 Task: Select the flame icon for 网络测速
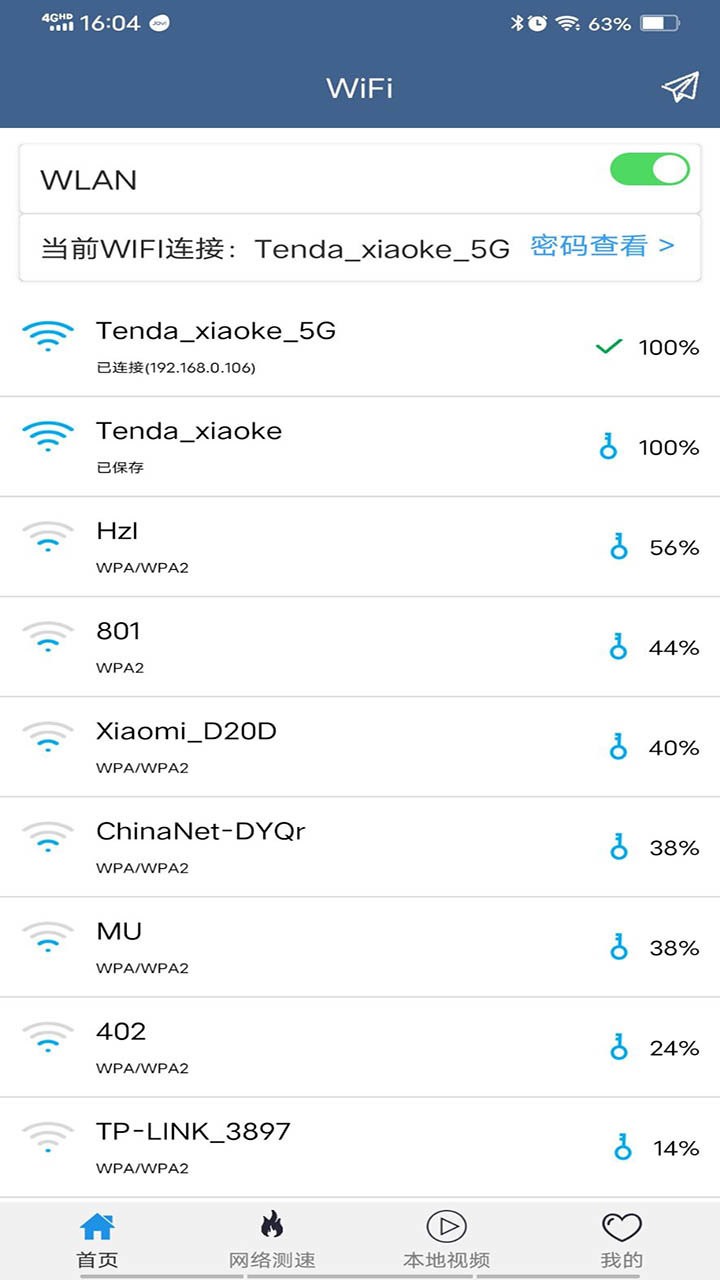pyautogui.click(x=272, y=1222)
